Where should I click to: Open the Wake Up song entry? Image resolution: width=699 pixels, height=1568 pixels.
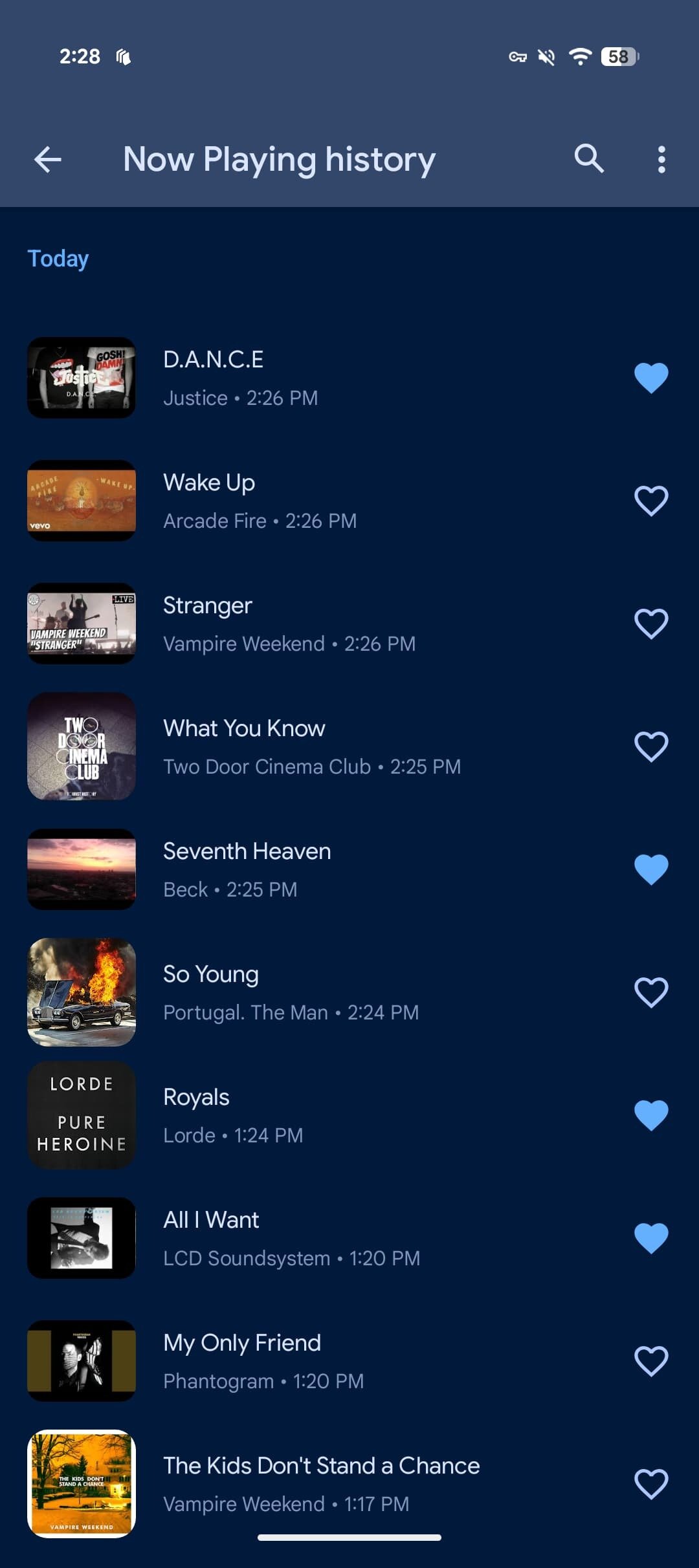(324, 501)
